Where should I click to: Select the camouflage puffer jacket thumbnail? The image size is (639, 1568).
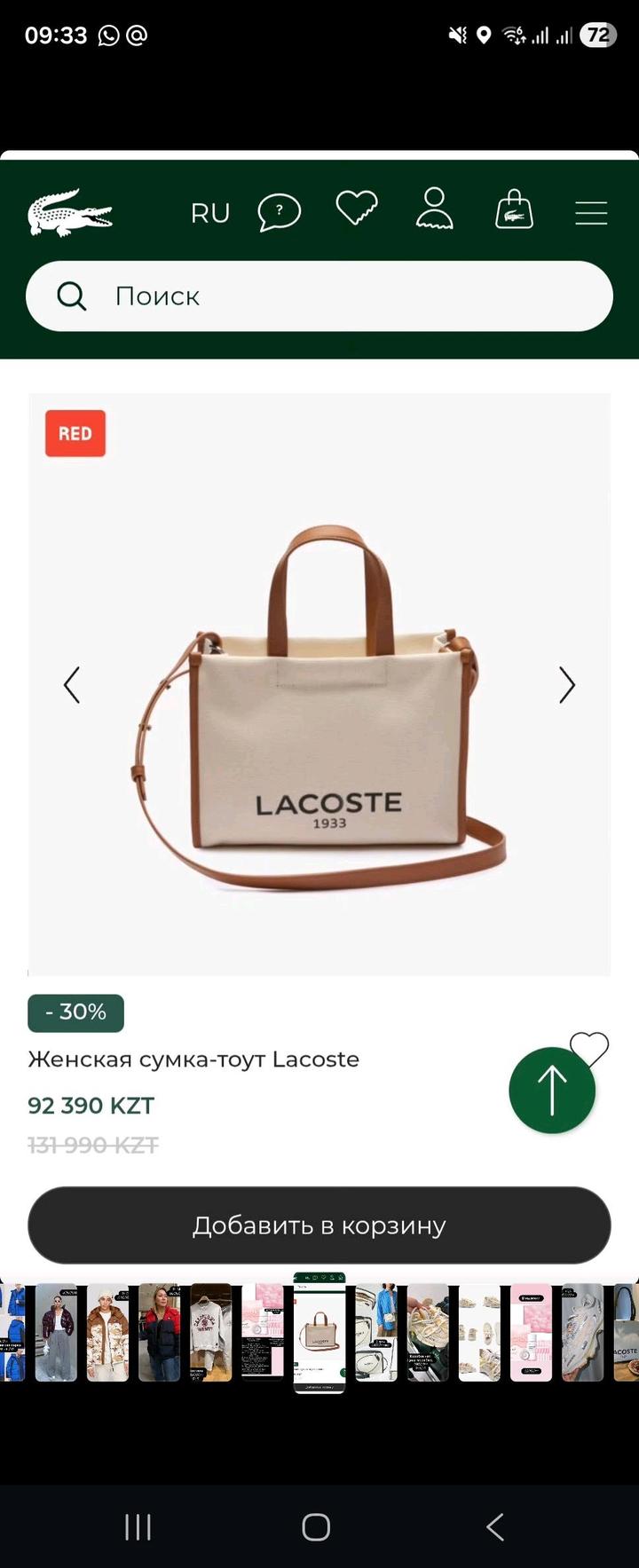pyautogui.click(x=107, y=1333)
